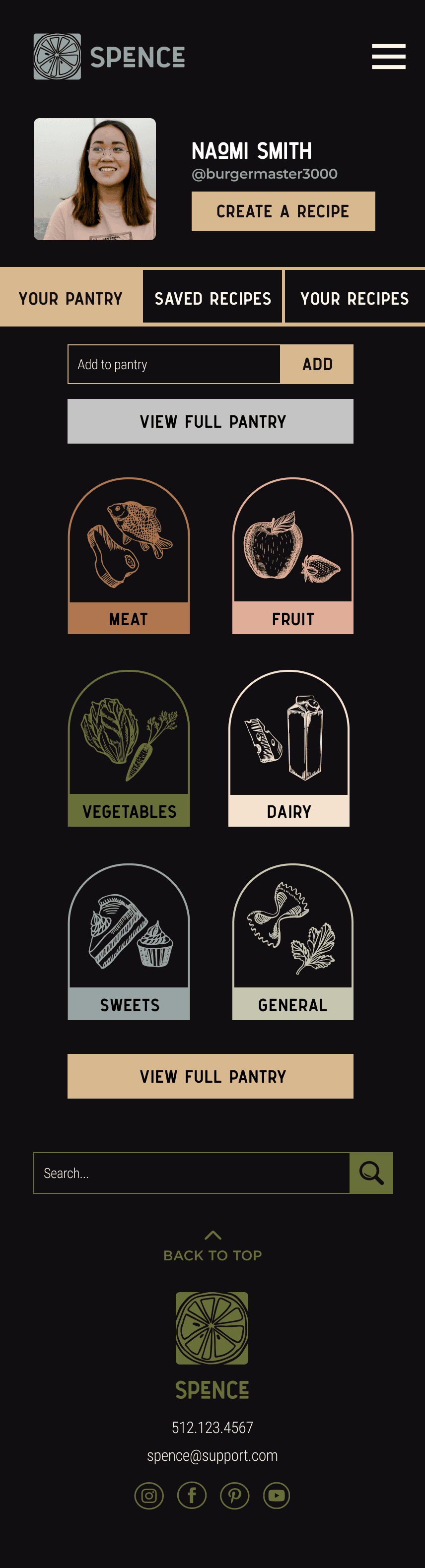Screen dimensions: 425x1568
Task: Tap Create a Recipe button
Action: (x=283, y=211)
